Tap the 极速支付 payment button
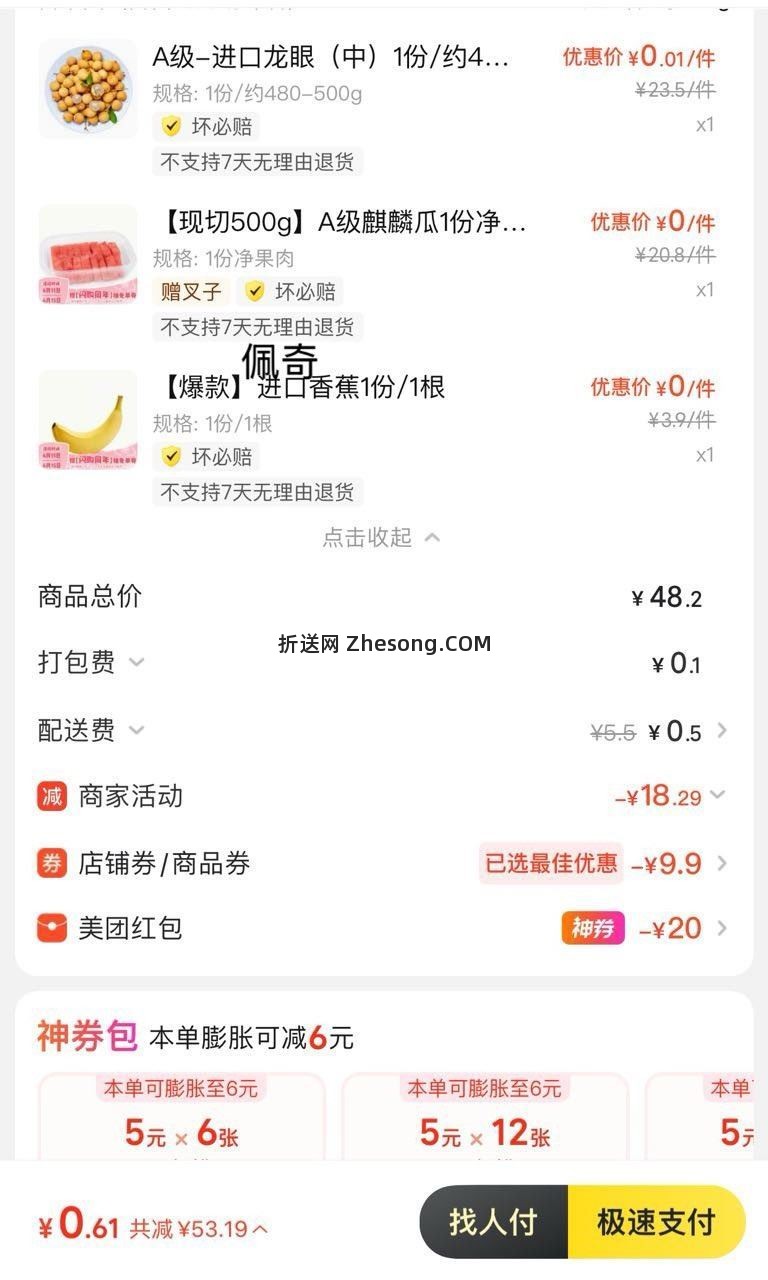 [x=655, y=1221]
